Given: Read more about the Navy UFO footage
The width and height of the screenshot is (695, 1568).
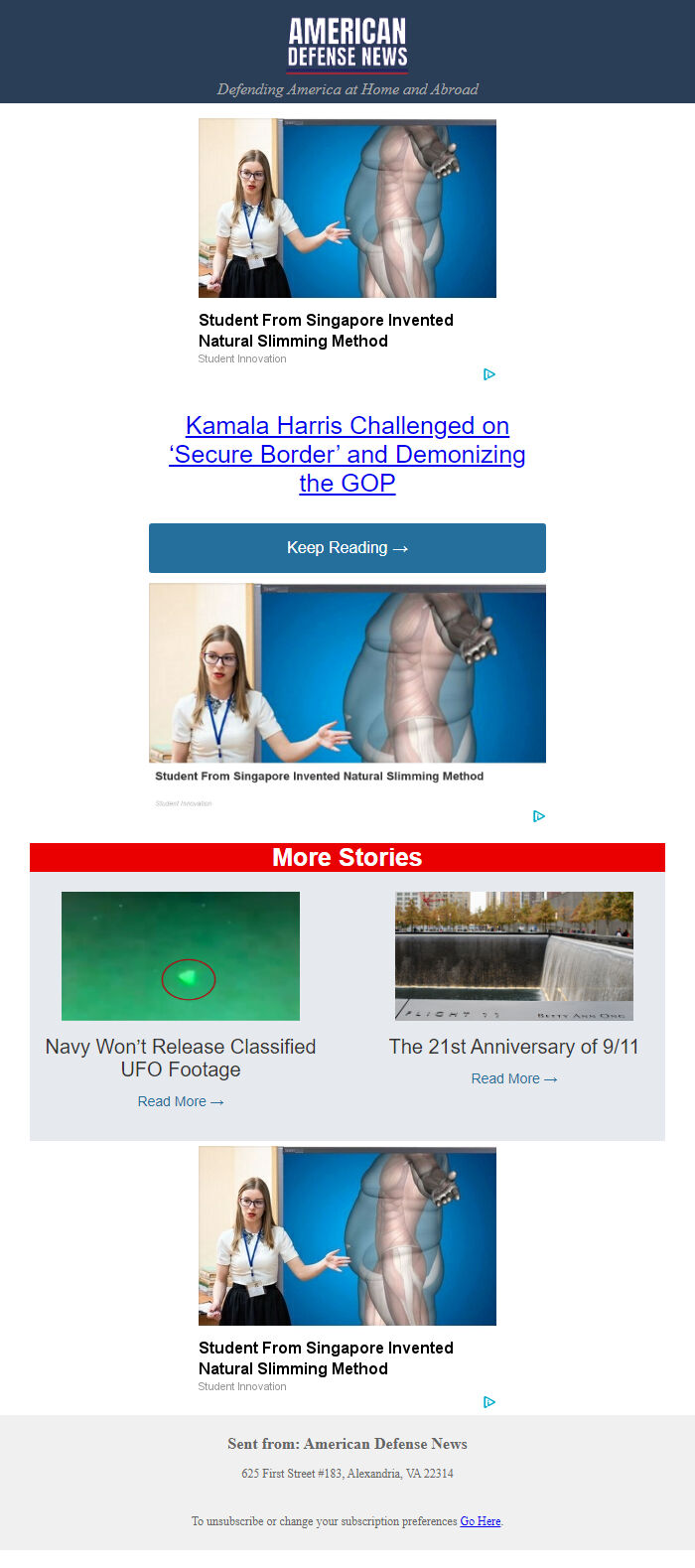Looking at the screenshot, I should point(181,1101).
